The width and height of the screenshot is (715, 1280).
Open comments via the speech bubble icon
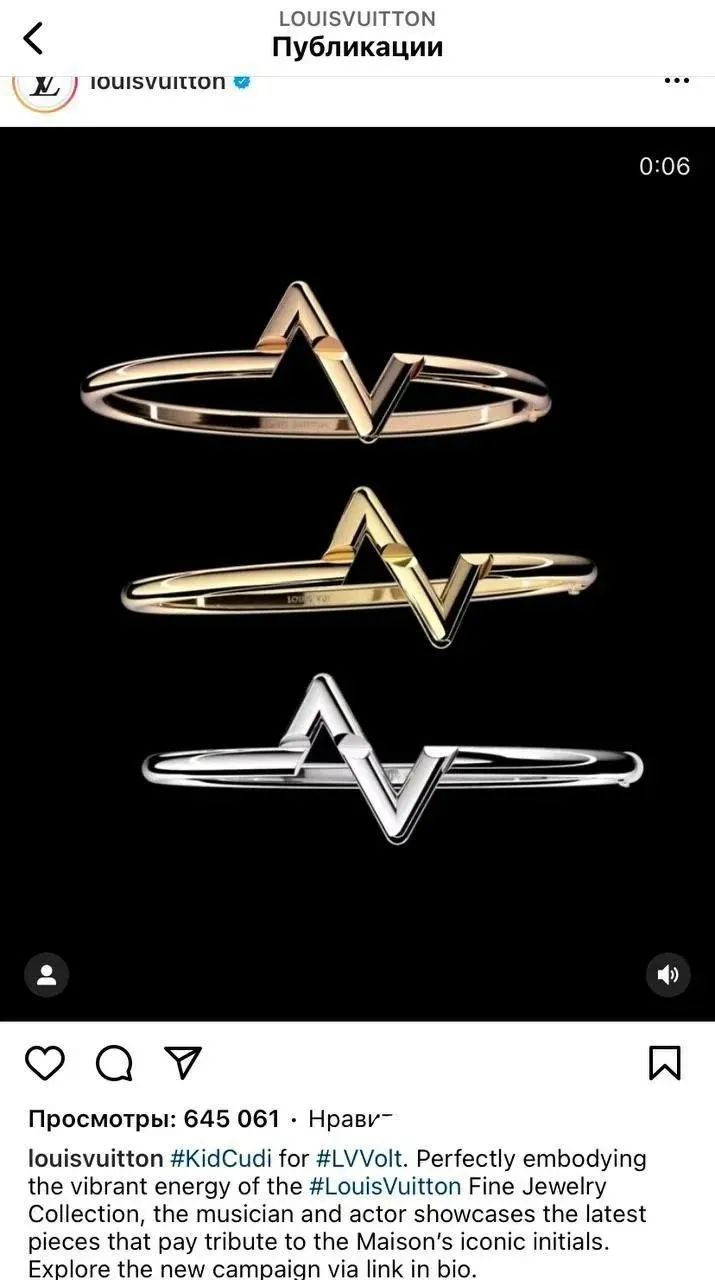pyautogui.click(x=114, y=1063)
